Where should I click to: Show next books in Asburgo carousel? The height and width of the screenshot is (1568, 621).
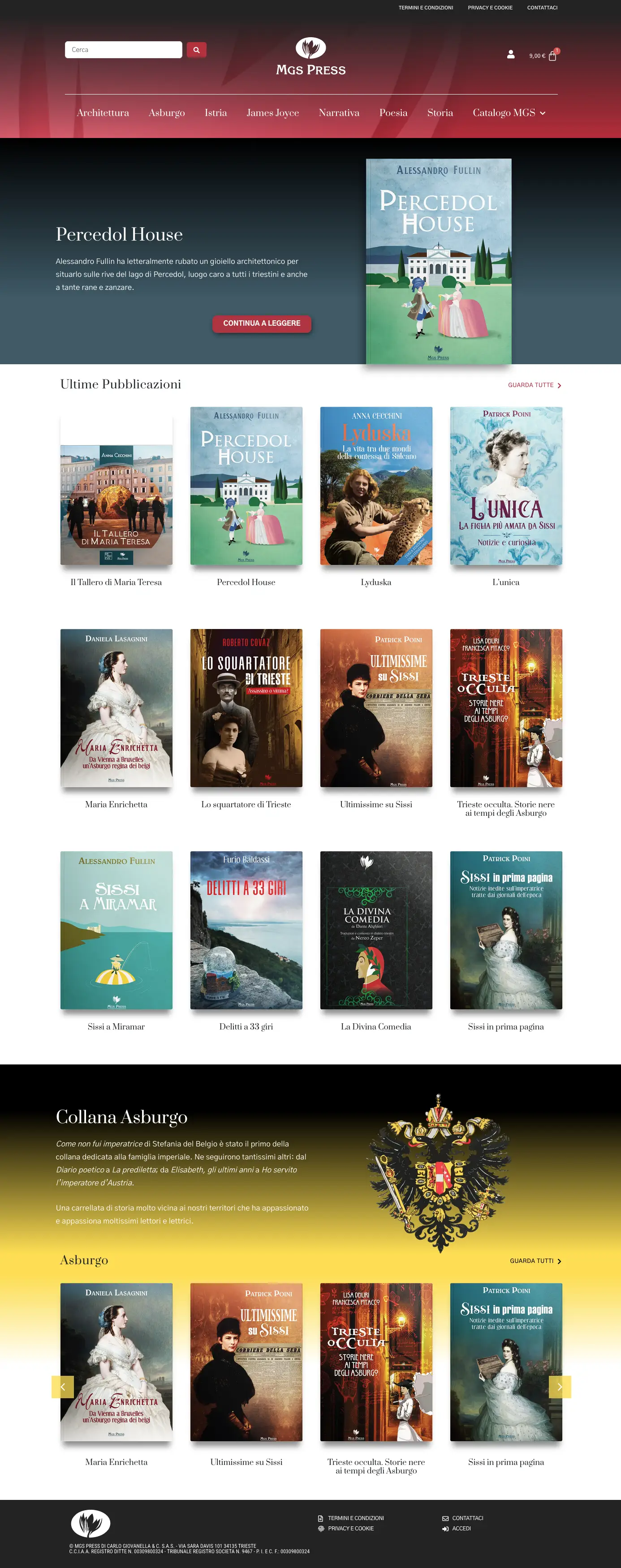pos(560,1387)
